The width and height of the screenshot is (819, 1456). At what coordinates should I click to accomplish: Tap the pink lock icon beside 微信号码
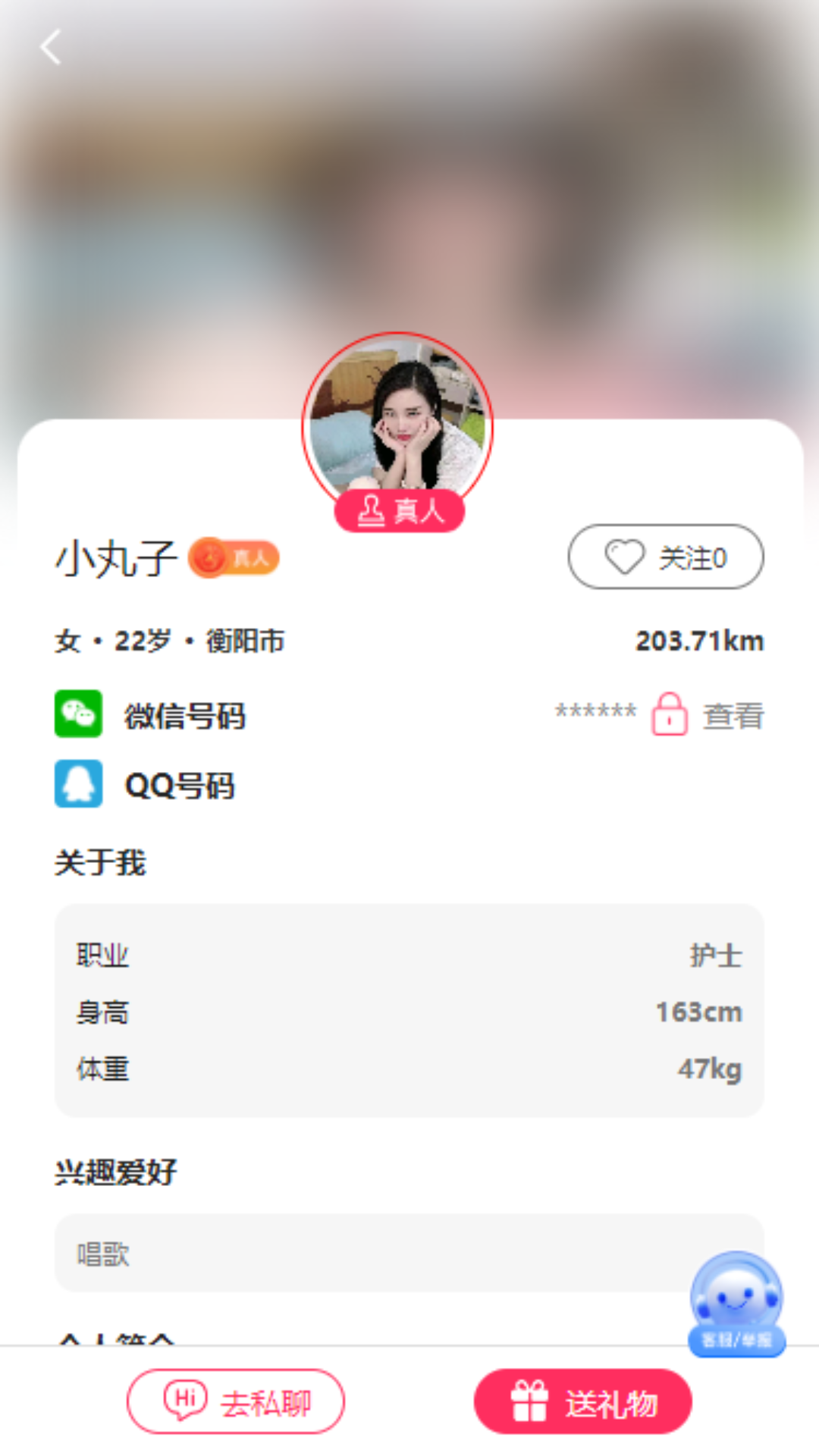(669, 713)
